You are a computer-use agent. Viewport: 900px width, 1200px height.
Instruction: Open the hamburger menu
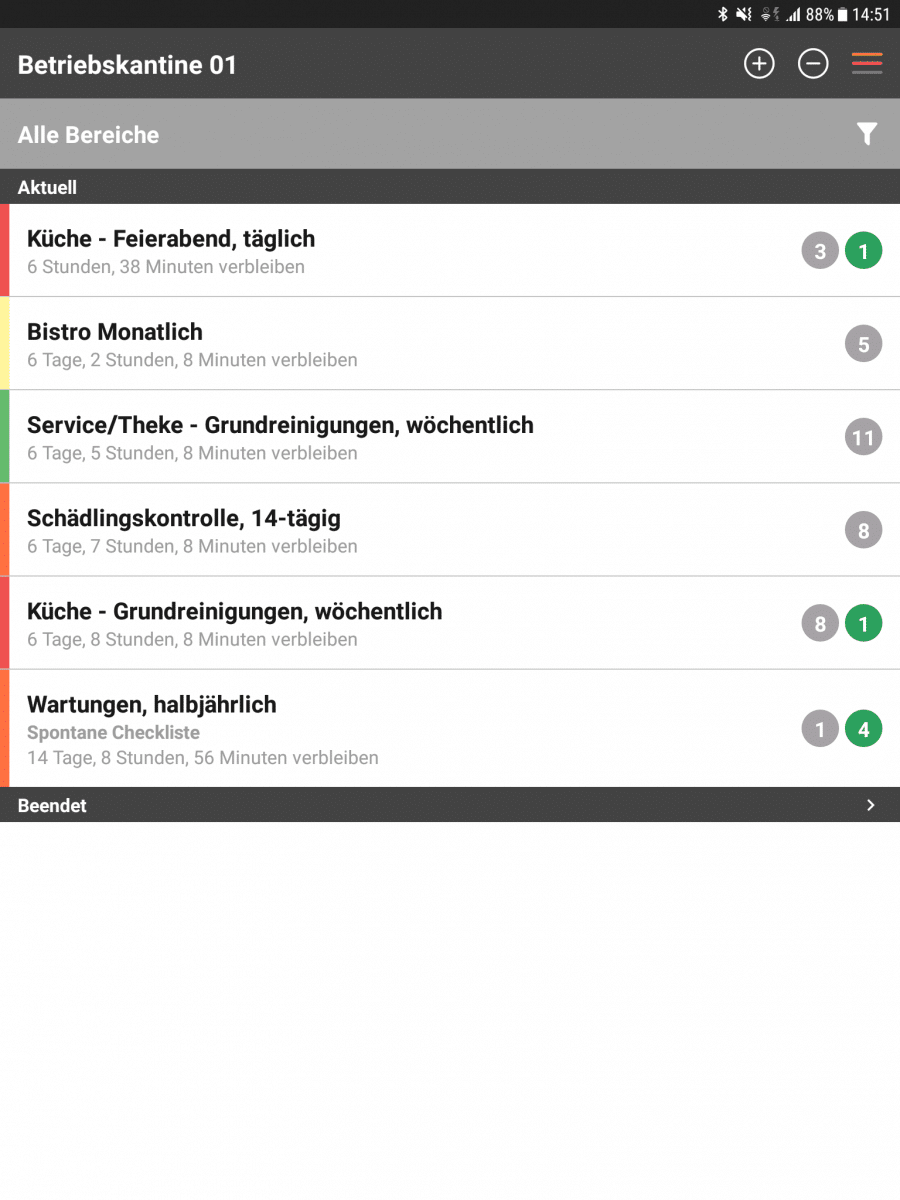coord(867,65)
